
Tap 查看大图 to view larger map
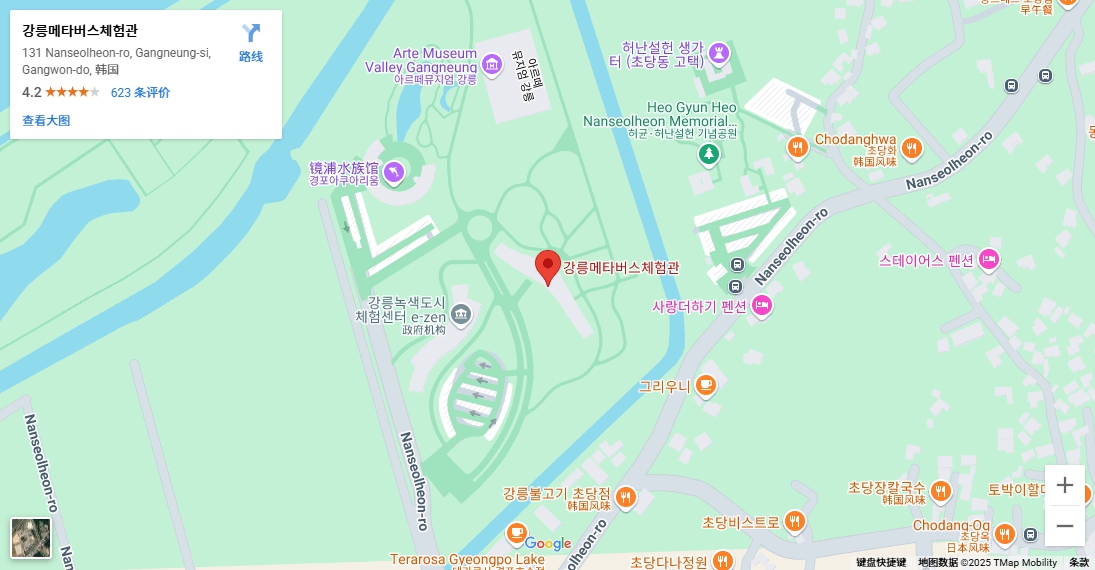click(46, 120)
